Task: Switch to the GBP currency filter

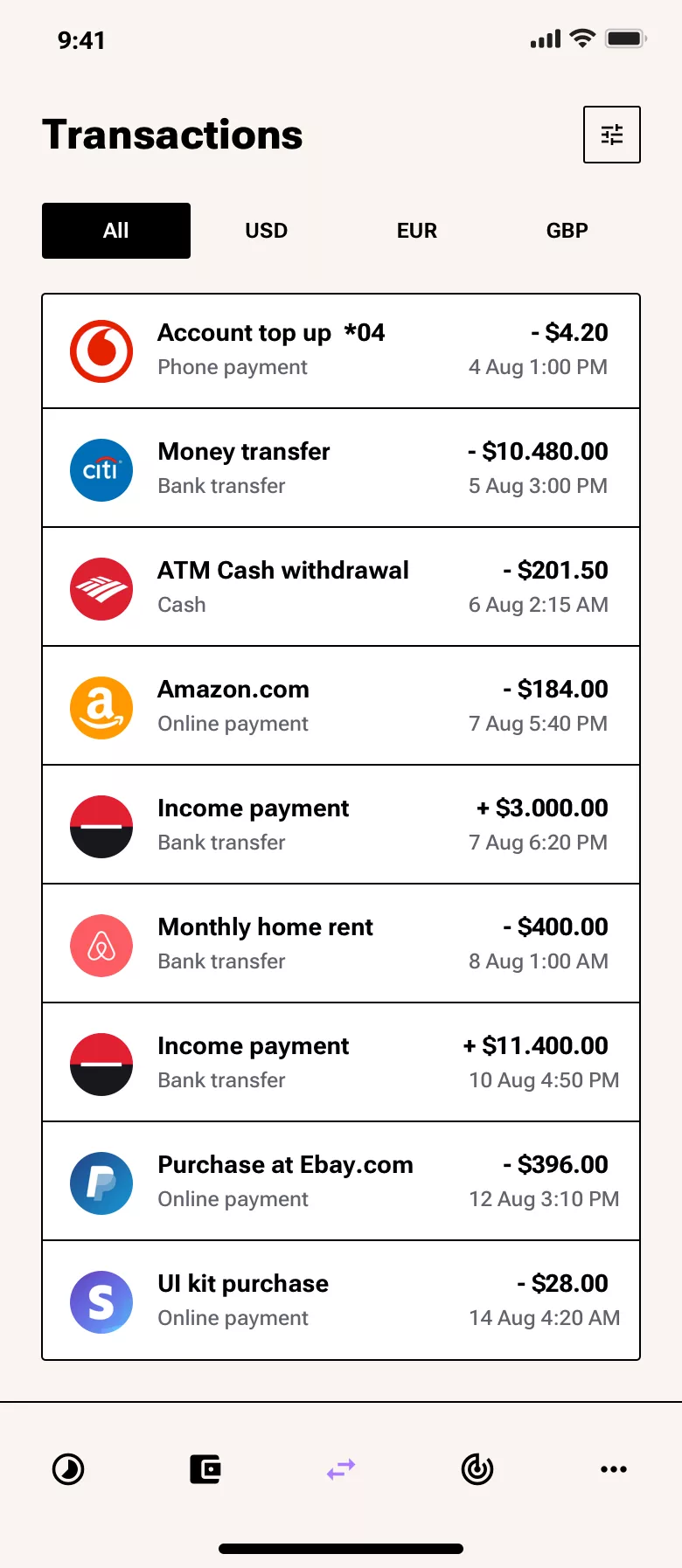Action: (567, 231)
